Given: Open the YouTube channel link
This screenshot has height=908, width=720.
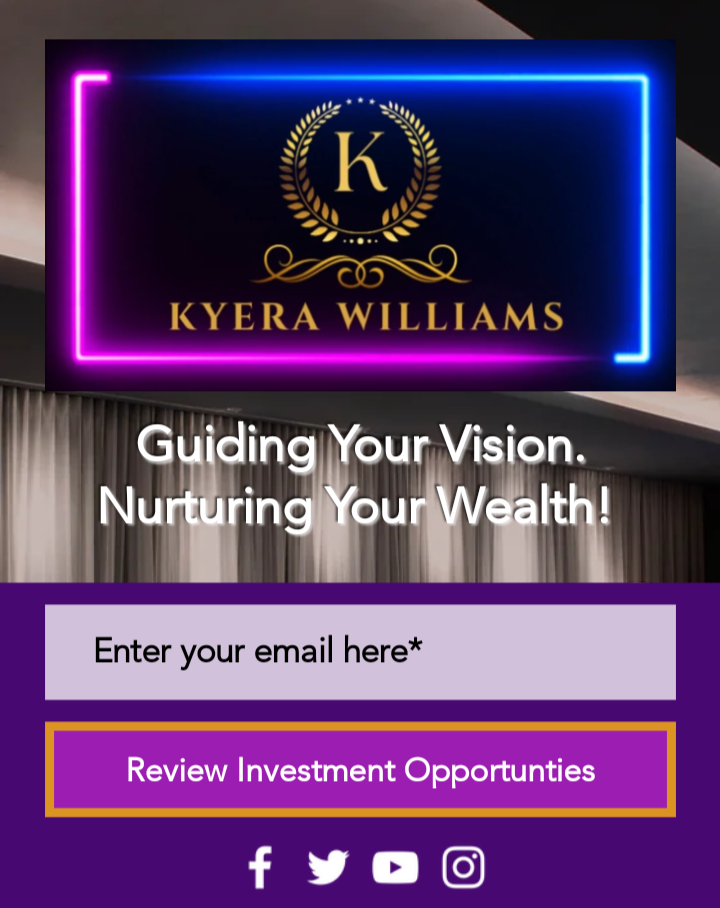Looking at the screenshot, I should [395, 867].
